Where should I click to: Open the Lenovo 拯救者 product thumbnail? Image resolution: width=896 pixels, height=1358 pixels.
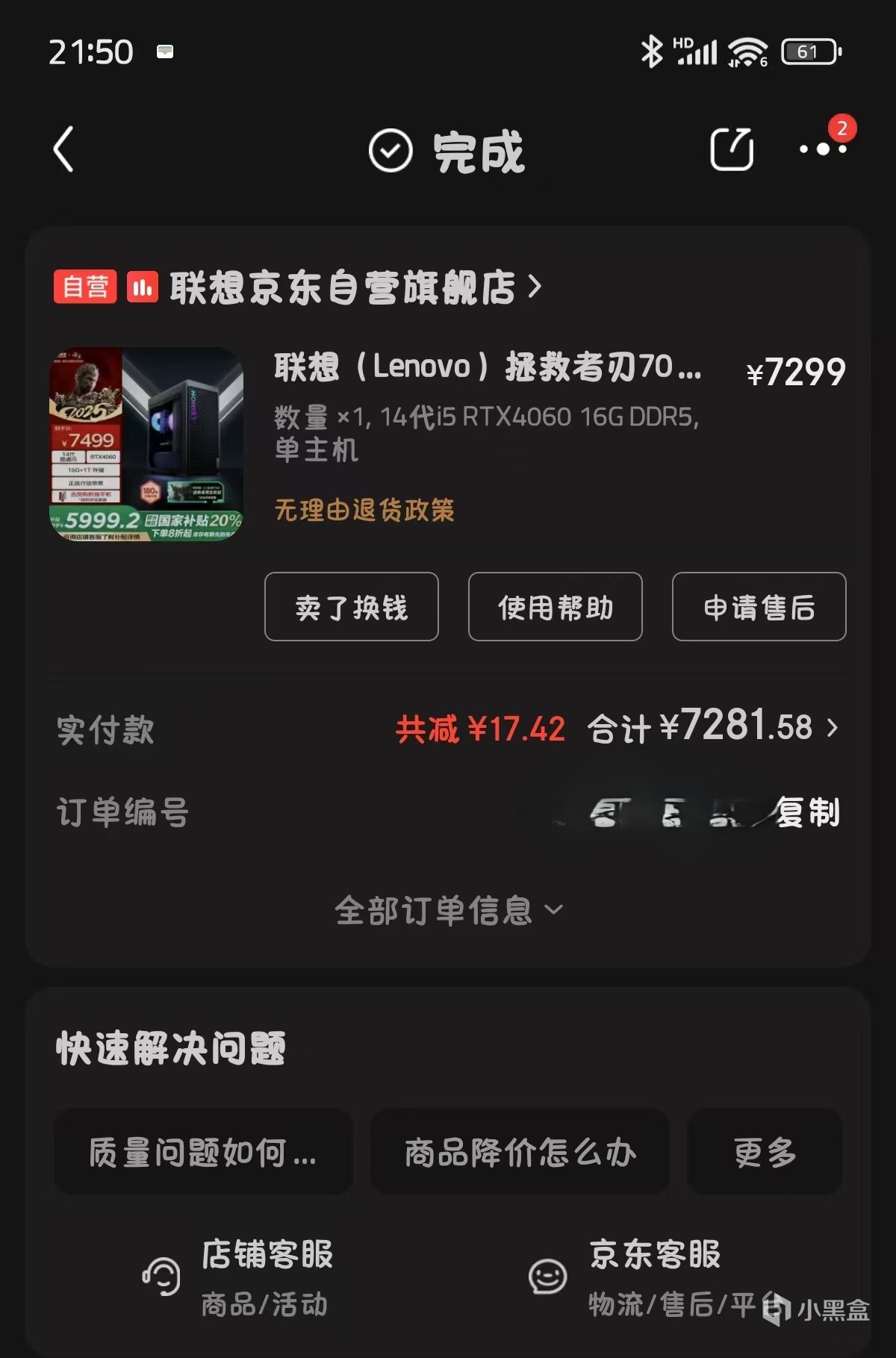(146, 444)
